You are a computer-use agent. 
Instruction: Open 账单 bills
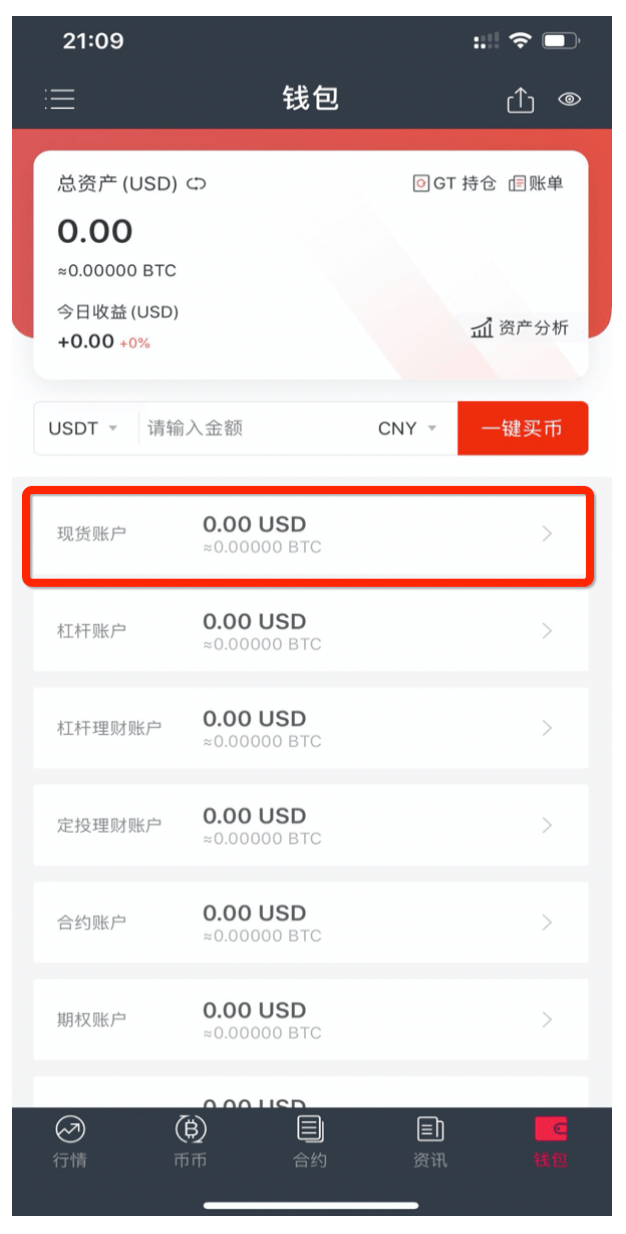535,184
